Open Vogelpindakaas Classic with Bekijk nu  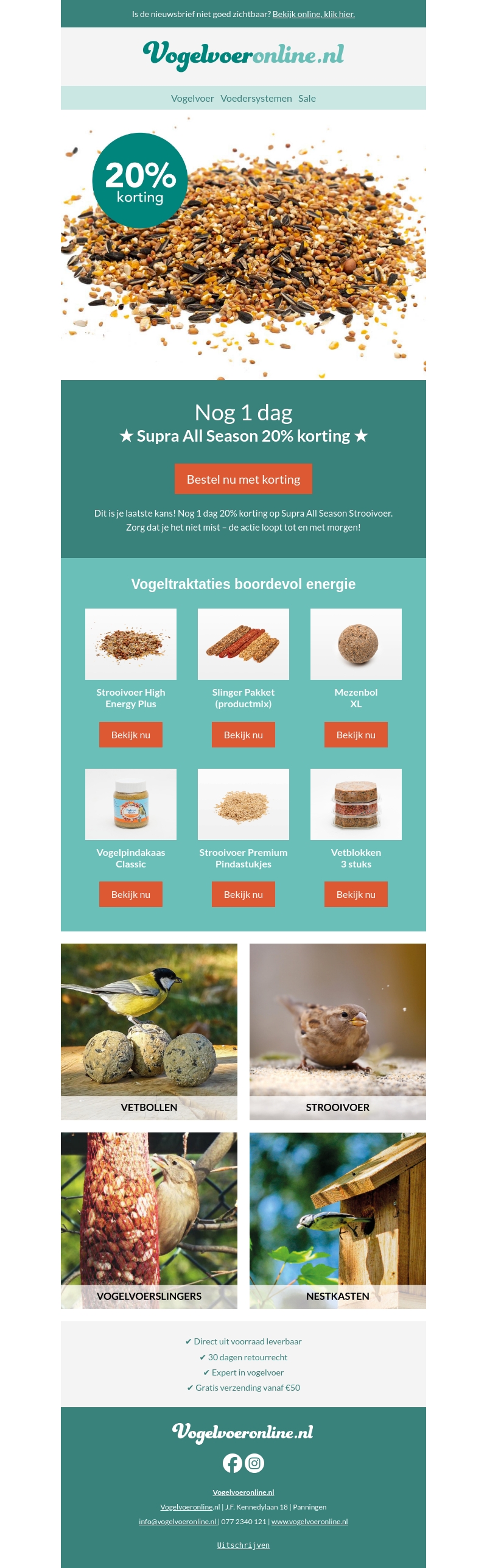(x=131, y=894)
